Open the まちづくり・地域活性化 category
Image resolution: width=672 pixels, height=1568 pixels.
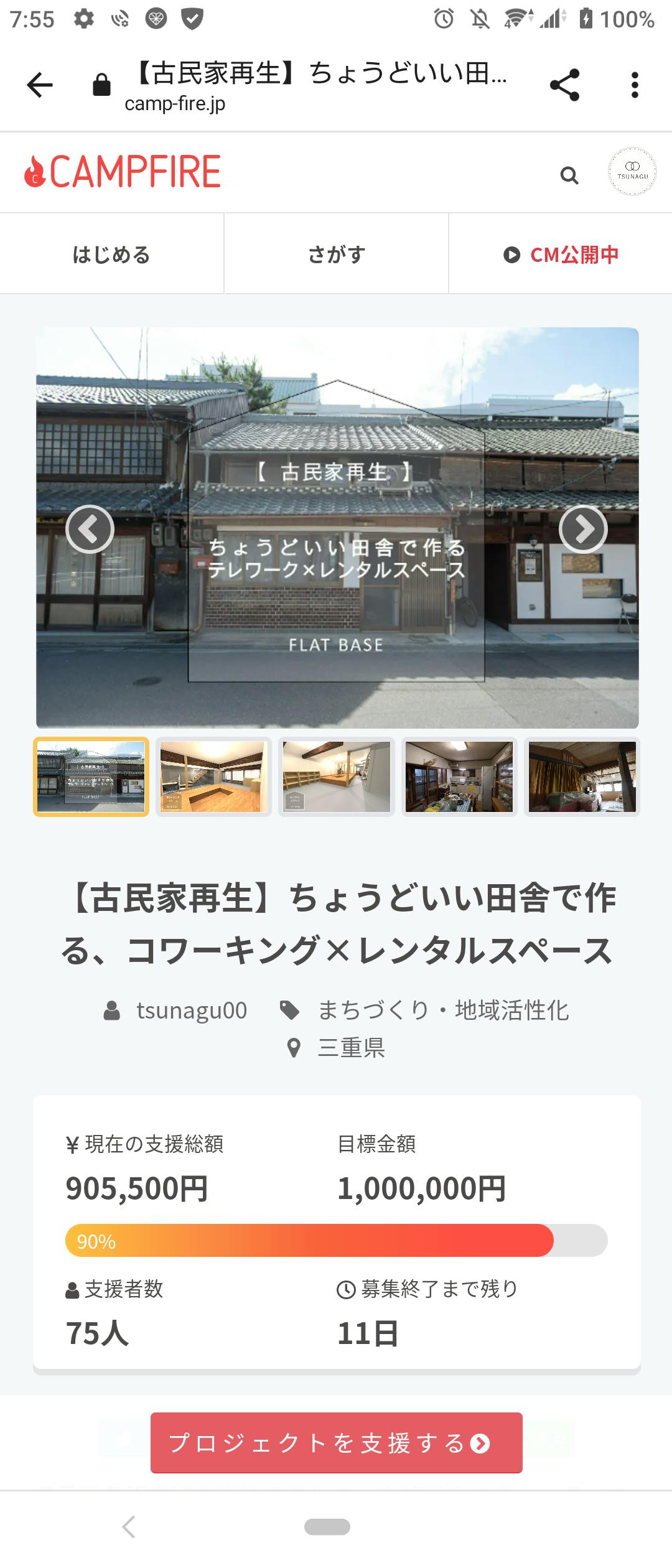(442, 1010)
